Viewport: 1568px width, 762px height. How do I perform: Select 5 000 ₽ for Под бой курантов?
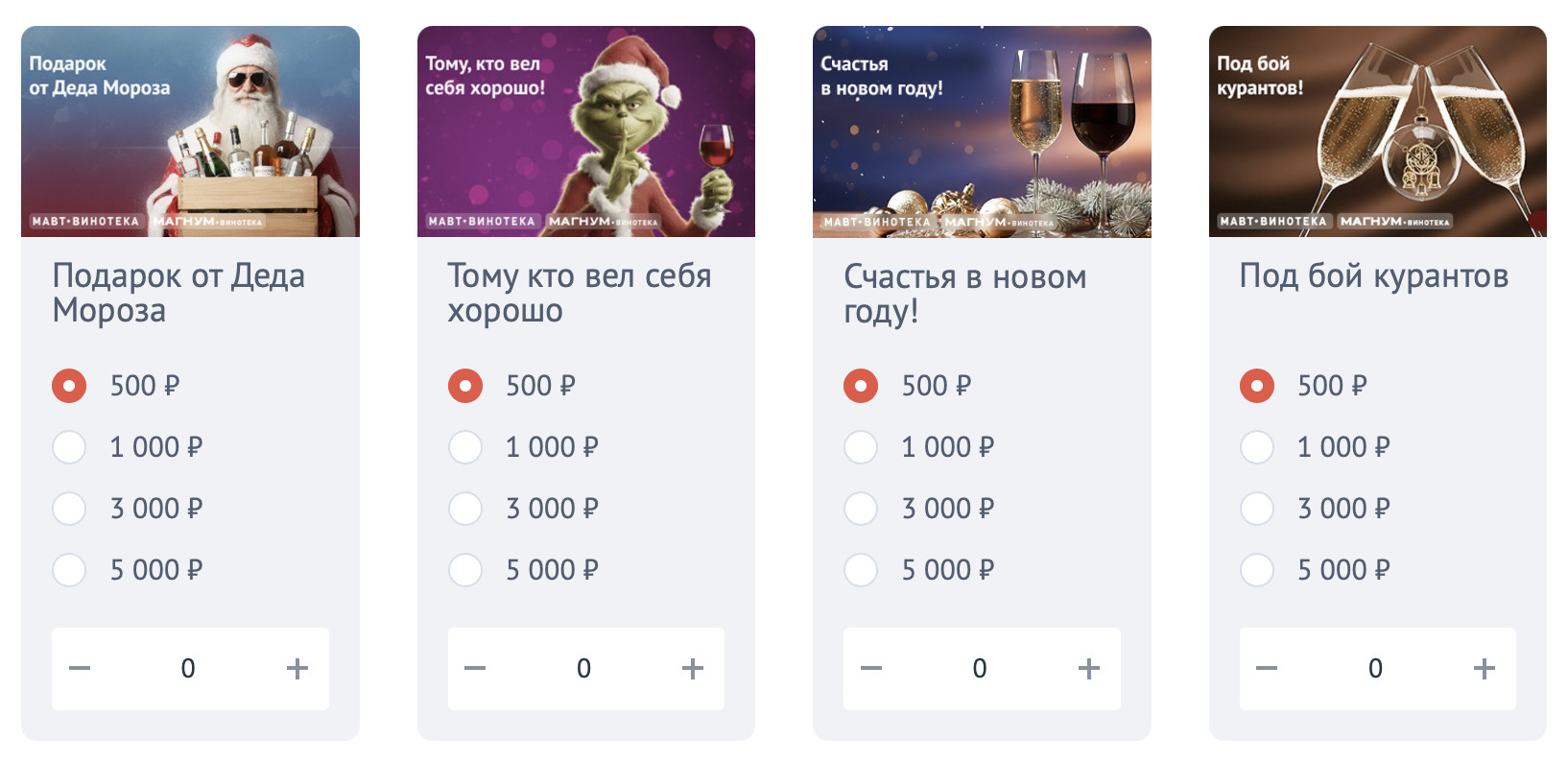click(1257, 570)
